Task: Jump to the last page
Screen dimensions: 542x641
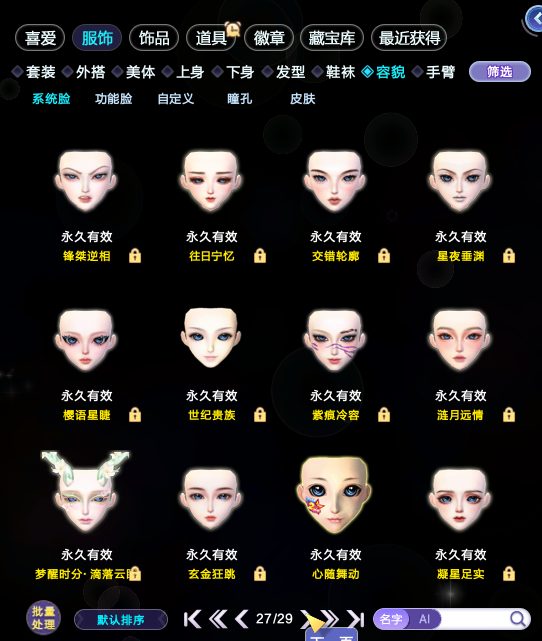Action: 356,619
